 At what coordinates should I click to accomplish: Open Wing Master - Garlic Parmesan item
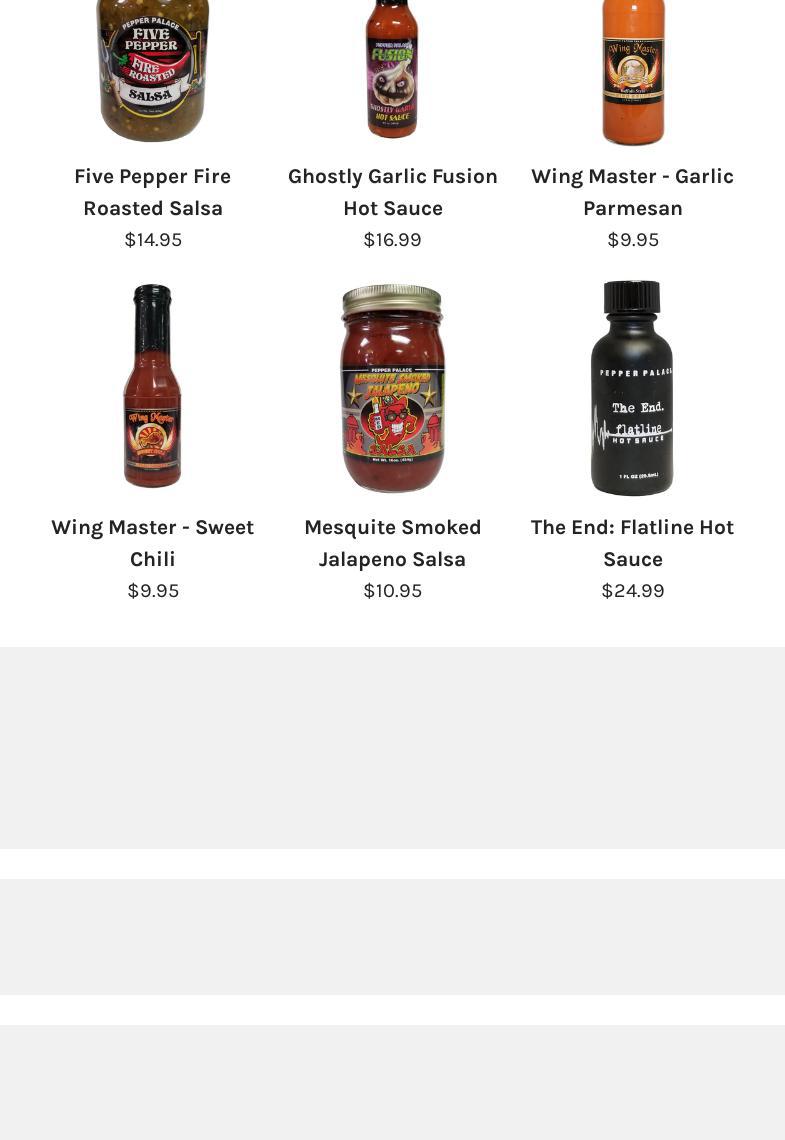click(632, 192)
